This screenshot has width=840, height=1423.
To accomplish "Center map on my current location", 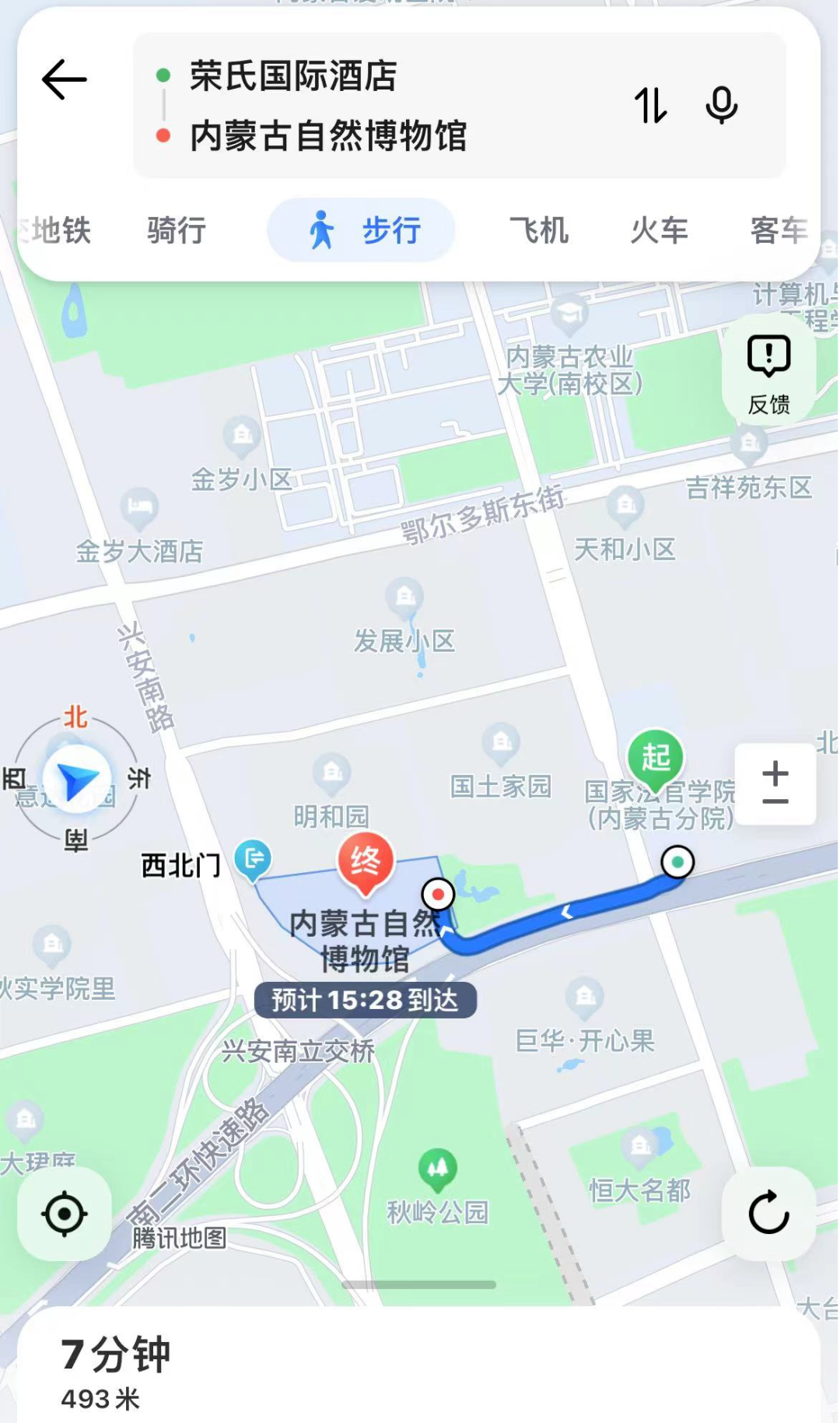I will click(65, 1214).
